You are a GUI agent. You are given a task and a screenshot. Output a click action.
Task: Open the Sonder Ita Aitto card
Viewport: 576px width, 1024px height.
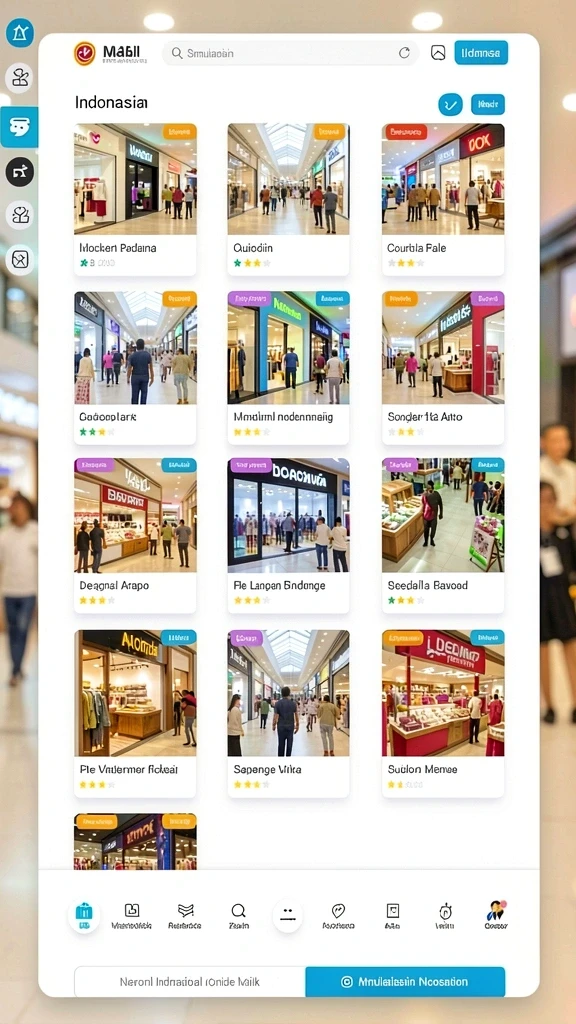click(443, 368)
